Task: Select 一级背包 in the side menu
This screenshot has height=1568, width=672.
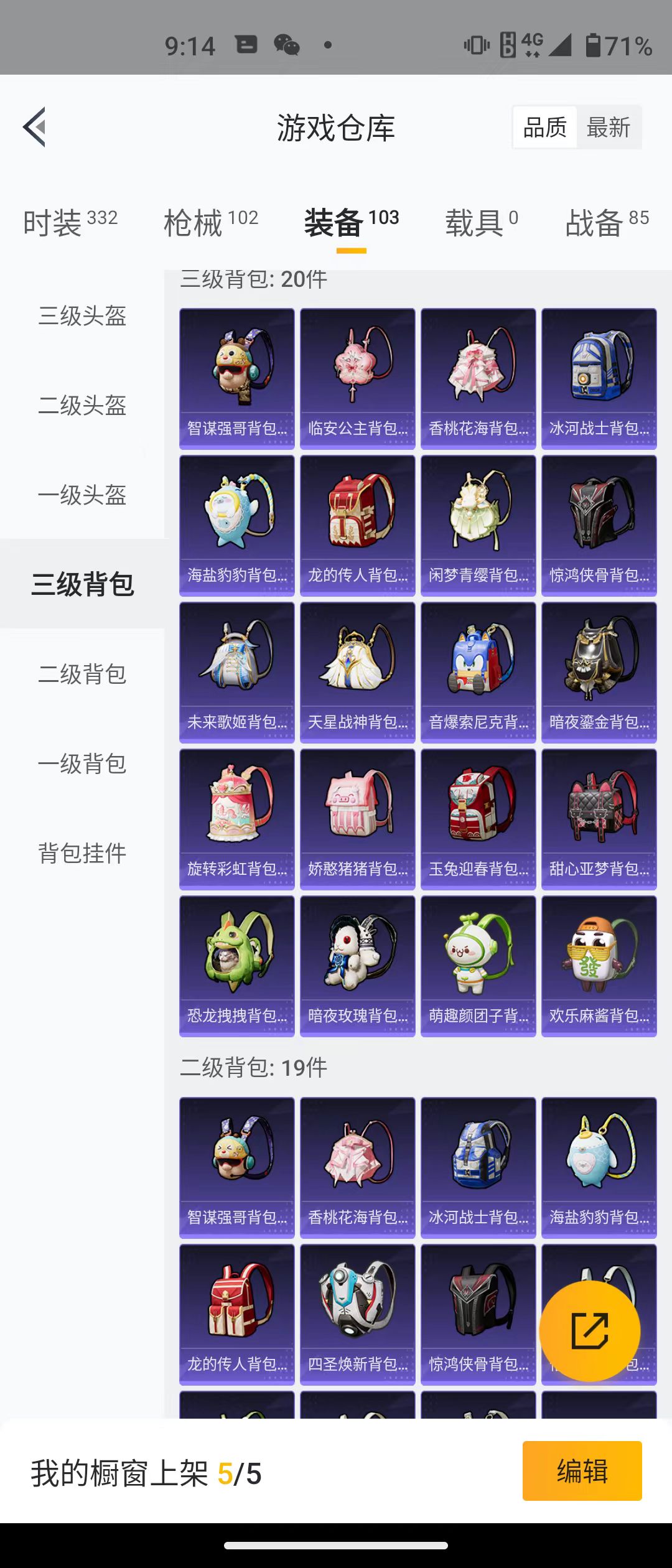Action: (x=82, y=764)
